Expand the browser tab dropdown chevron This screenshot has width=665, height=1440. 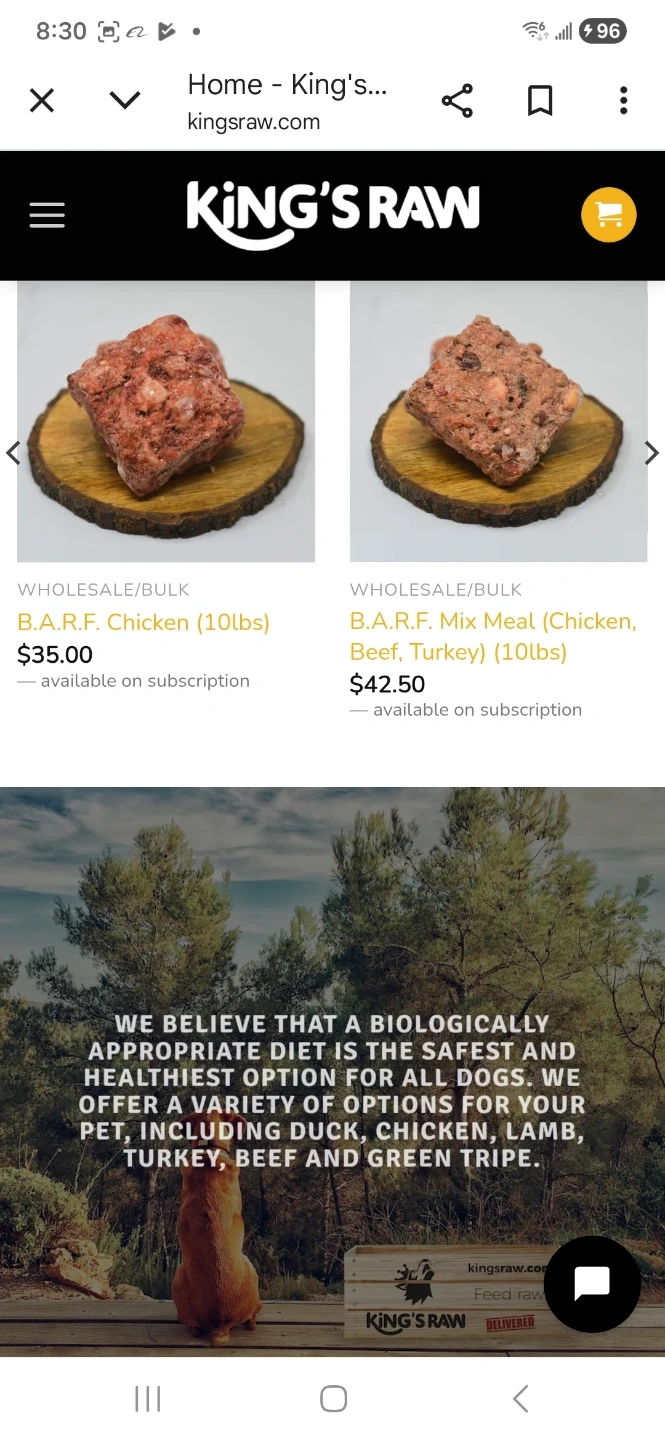[x=125, y=100]
